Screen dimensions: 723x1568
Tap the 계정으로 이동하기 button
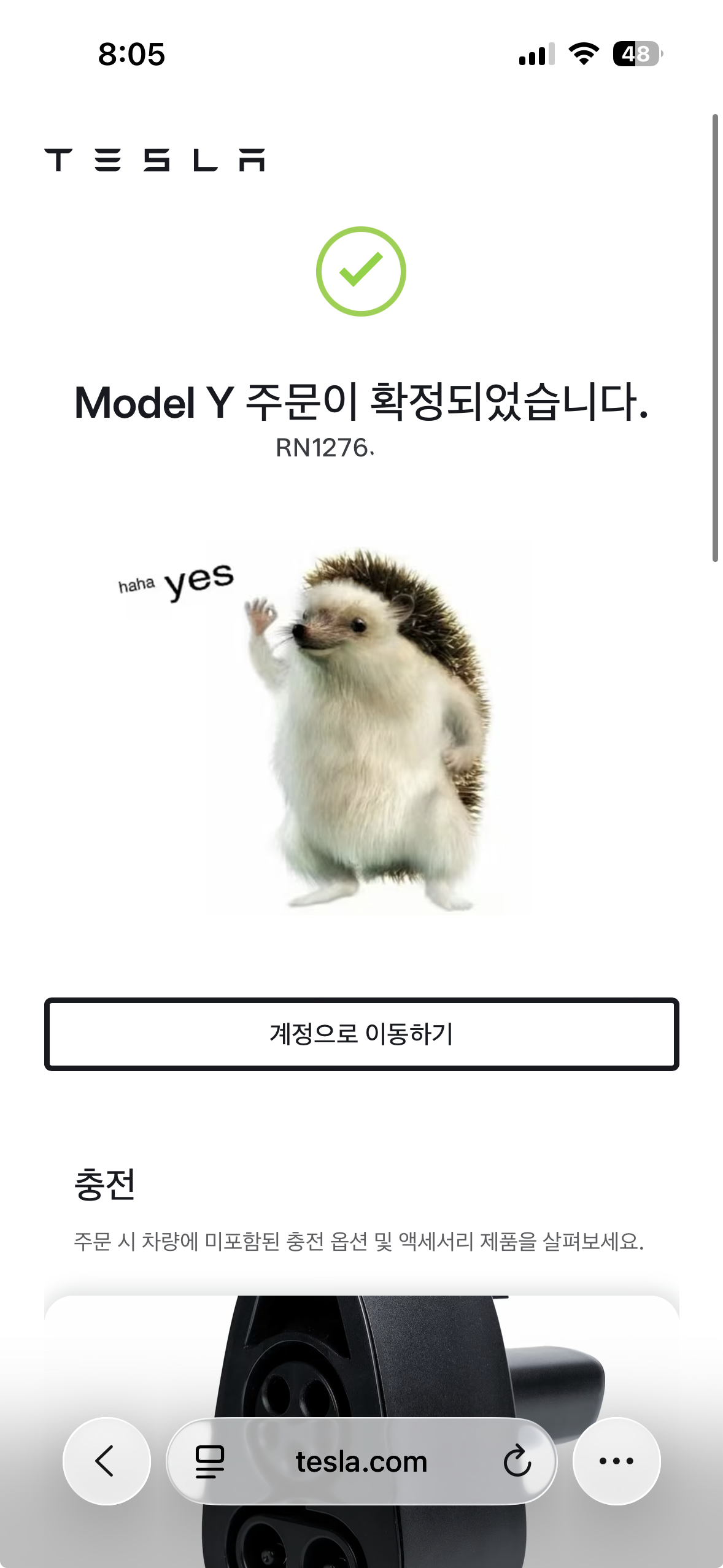(361, 1034)
